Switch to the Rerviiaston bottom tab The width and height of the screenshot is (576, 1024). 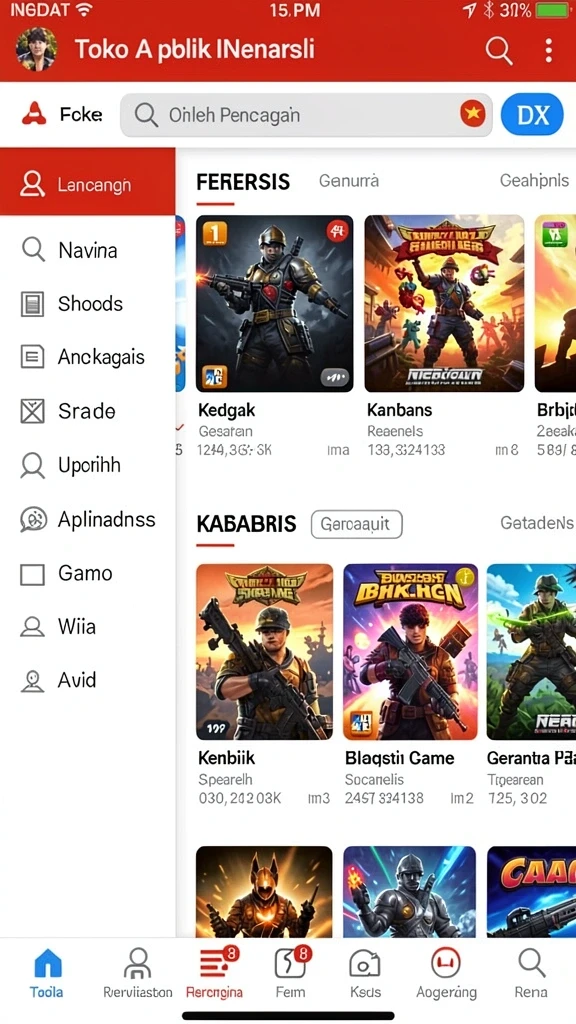point(138,973)
